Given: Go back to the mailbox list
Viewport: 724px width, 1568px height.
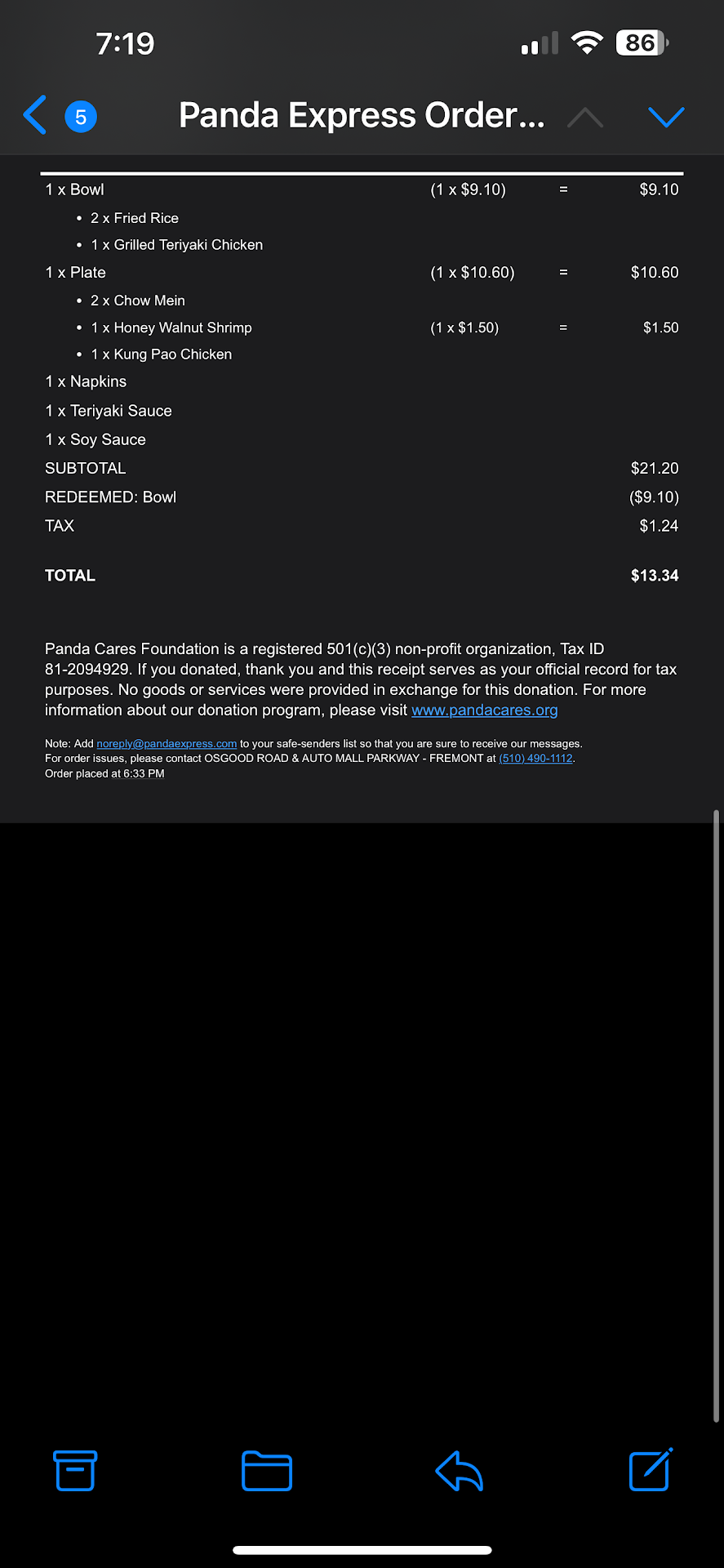Looking at the screenshot, I should pos(36,115).
